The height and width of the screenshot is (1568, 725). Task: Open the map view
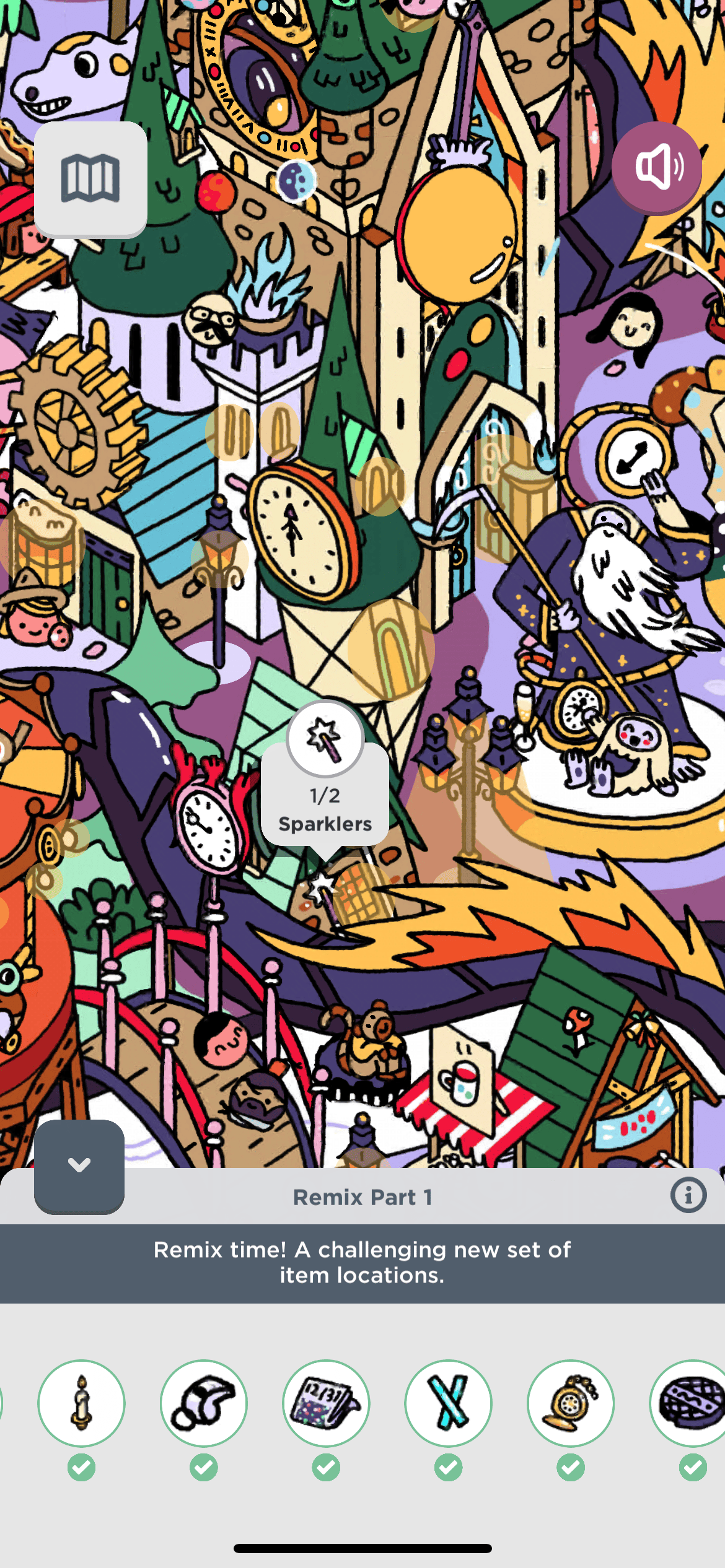pos(90,178)
